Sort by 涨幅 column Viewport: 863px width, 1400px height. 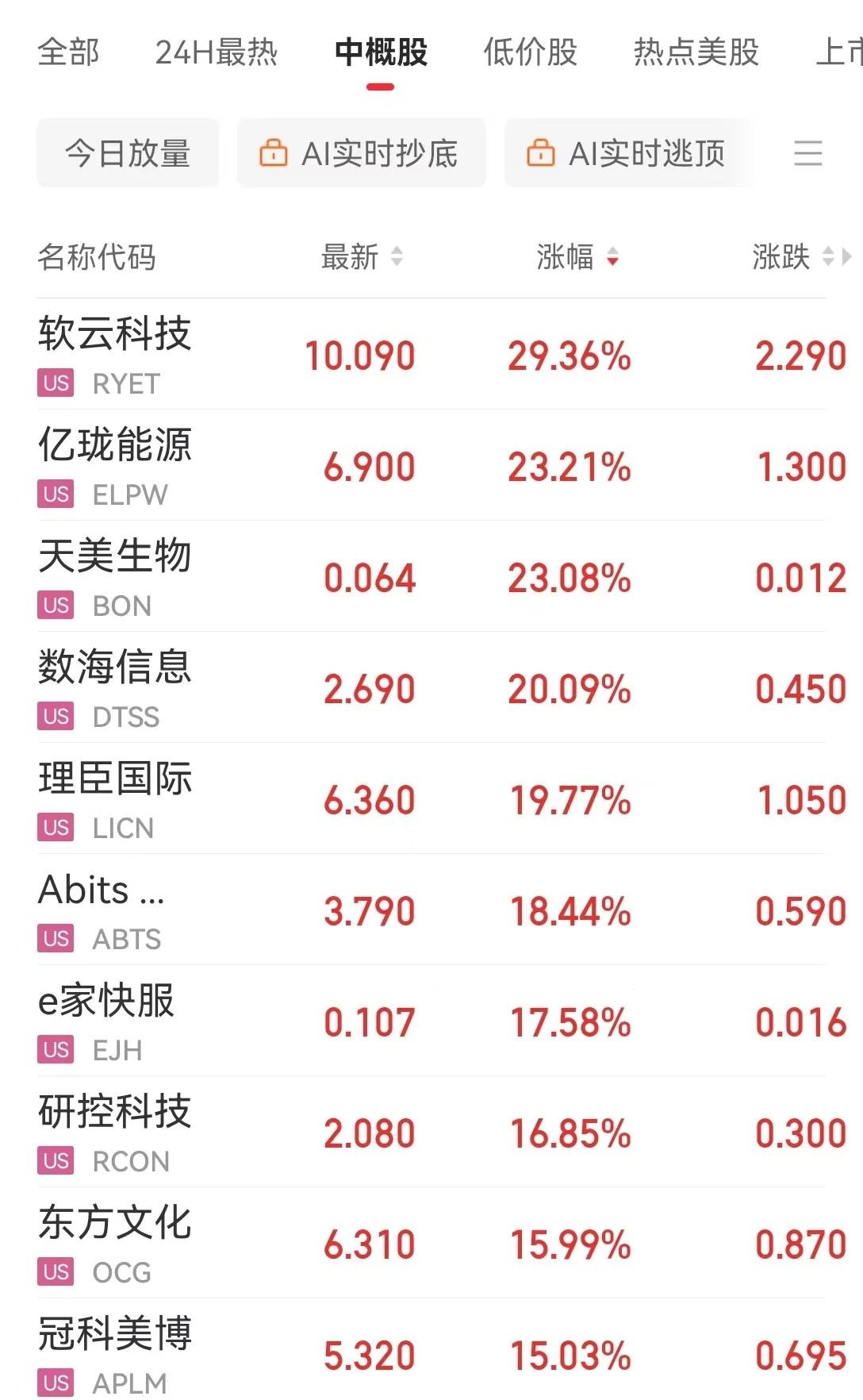click(577, 257)
